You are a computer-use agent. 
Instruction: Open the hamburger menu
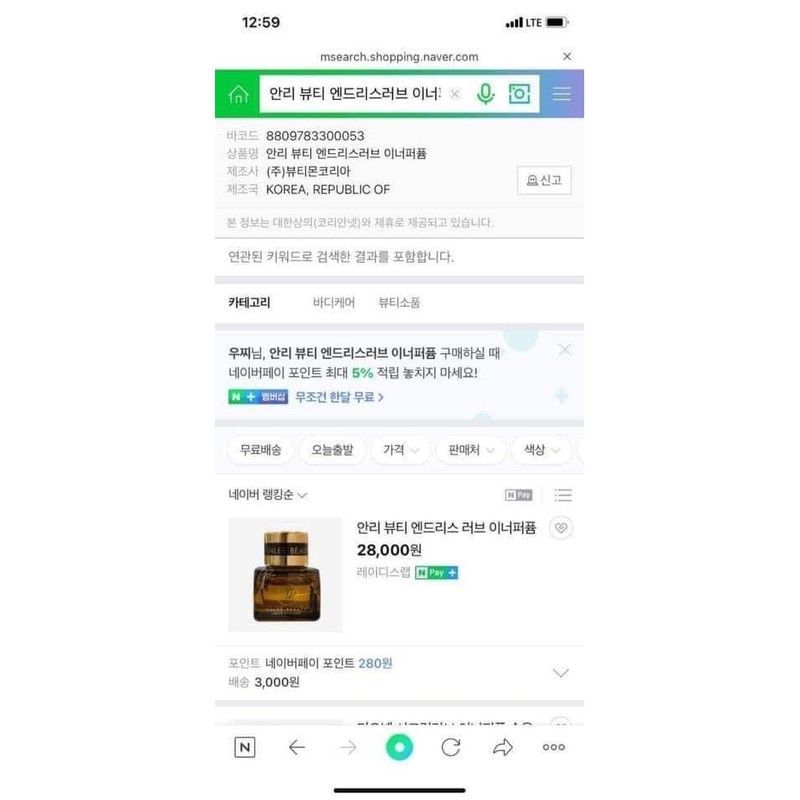[562, 94]
